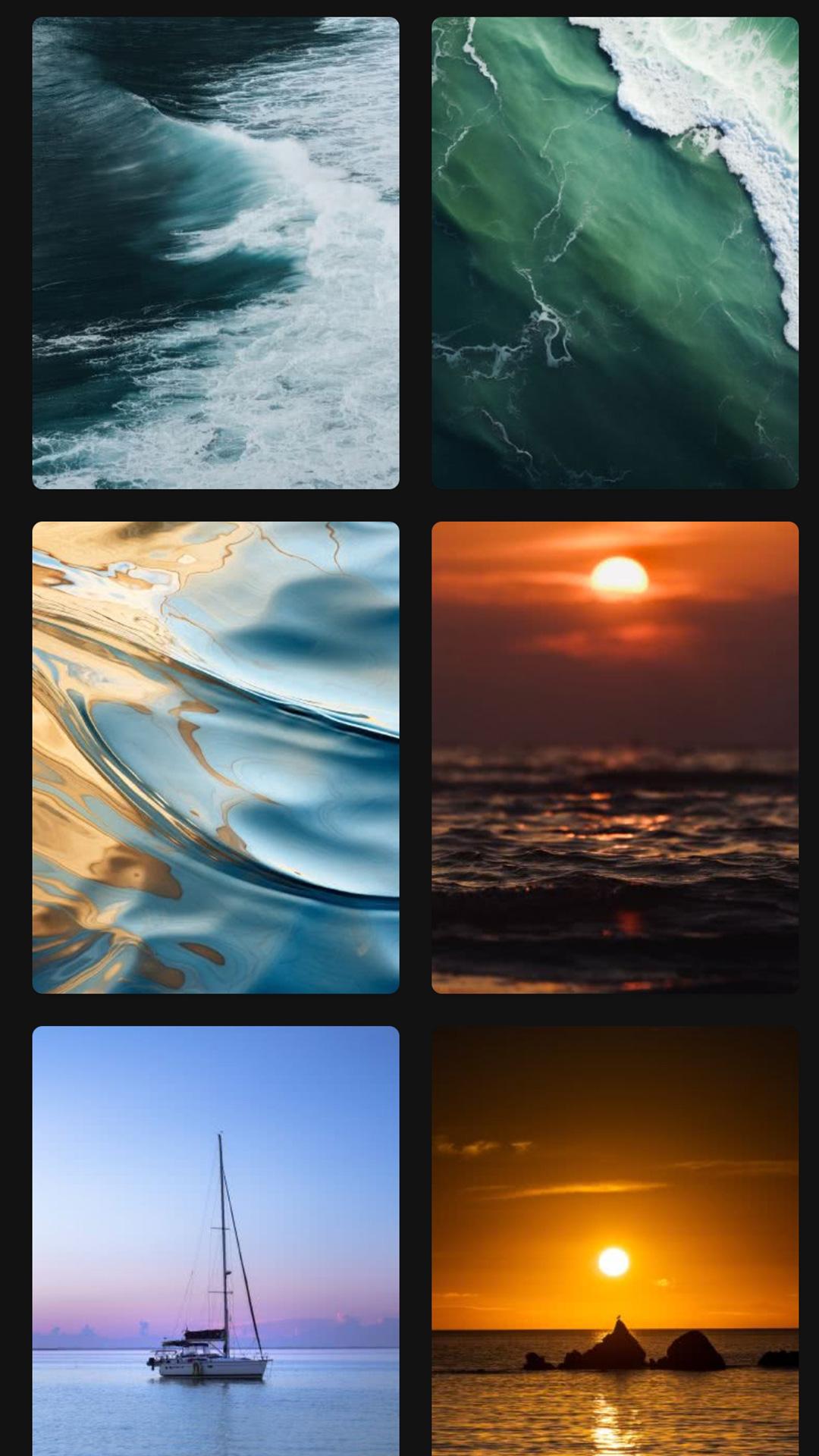Open the dark teal crashing wave wallpaper
Viewport: 819px width, 1456px height.
tap(215, 253)
